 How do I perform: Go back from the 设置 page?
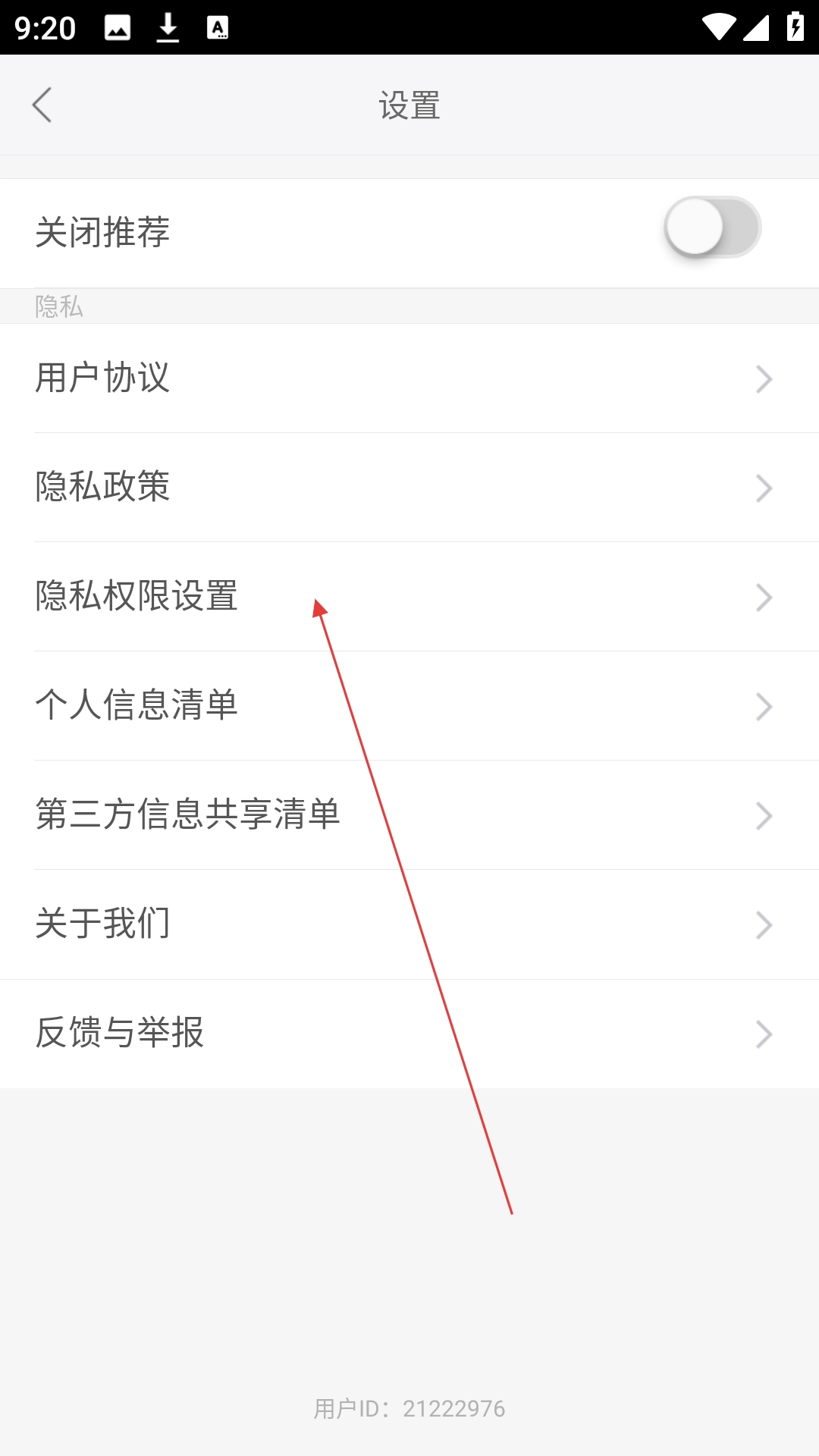click(42, 105)
